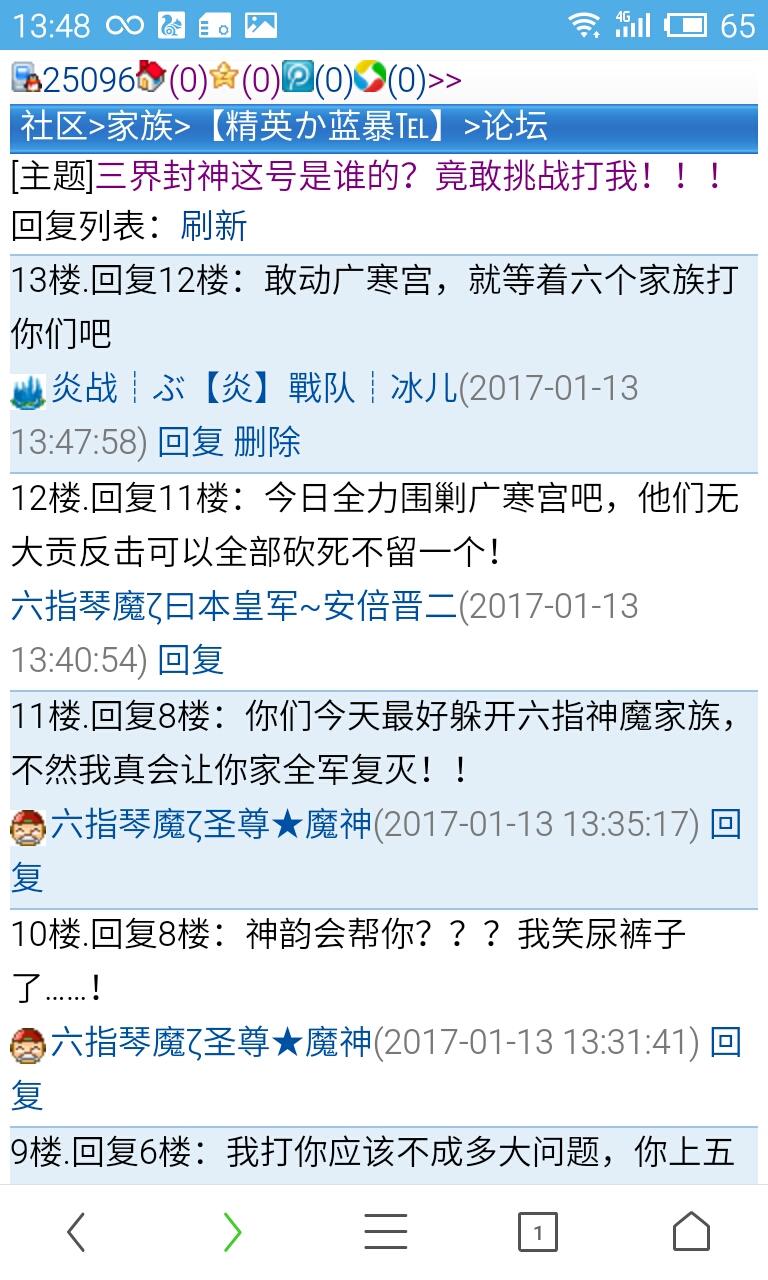
Task: Go to the browser home page
Action: (691, 1232)
